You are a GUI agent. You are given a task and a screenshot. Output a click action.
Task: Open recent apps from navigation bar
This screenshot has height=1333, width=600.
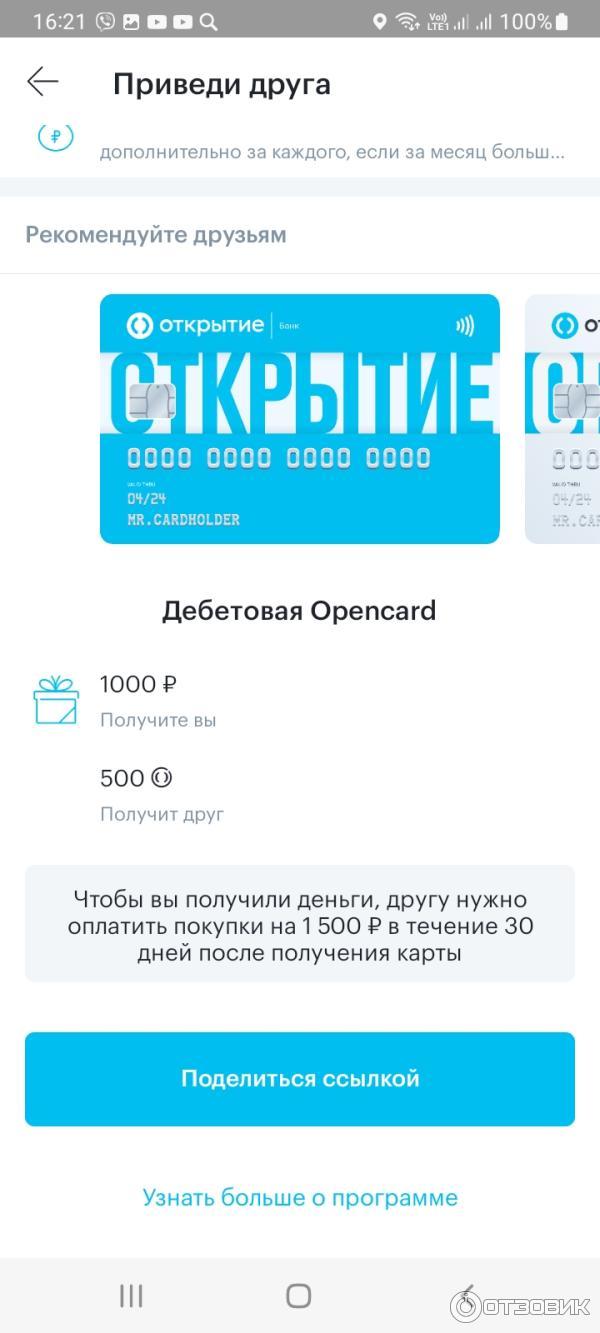point(131,1296)
